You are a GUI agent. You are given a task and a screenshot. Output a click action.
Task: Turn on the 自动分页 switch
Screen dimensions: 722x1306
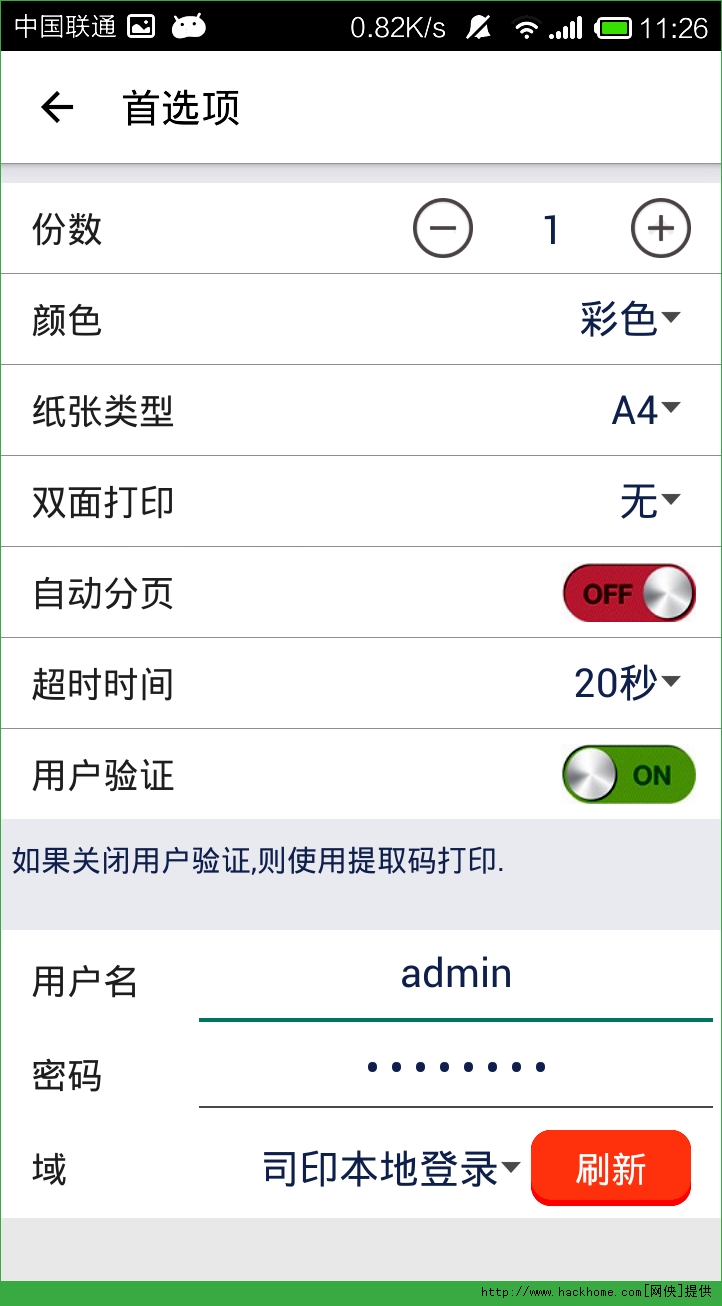click(629, 593)
